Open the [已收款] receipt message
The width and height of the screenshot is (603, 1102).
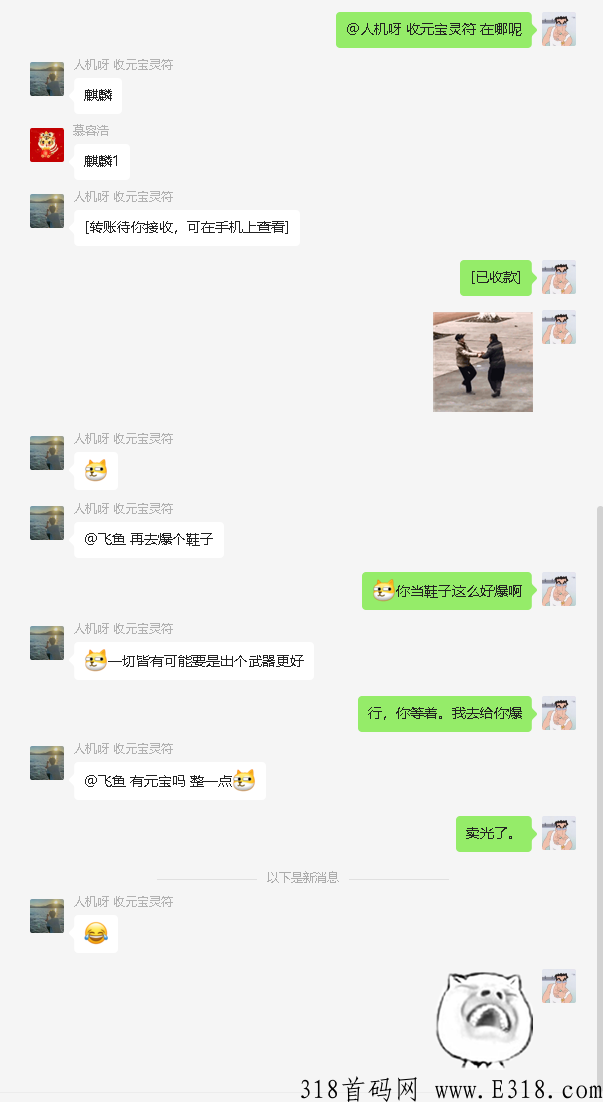pos(495,278)
